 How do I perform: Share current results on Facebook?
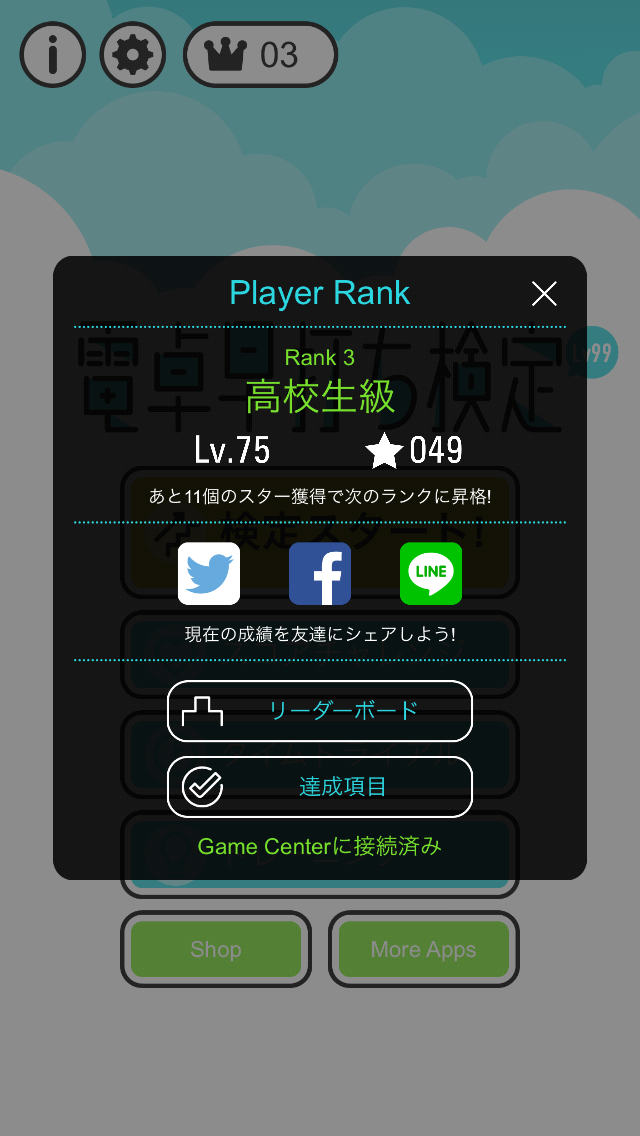point(320,573)
